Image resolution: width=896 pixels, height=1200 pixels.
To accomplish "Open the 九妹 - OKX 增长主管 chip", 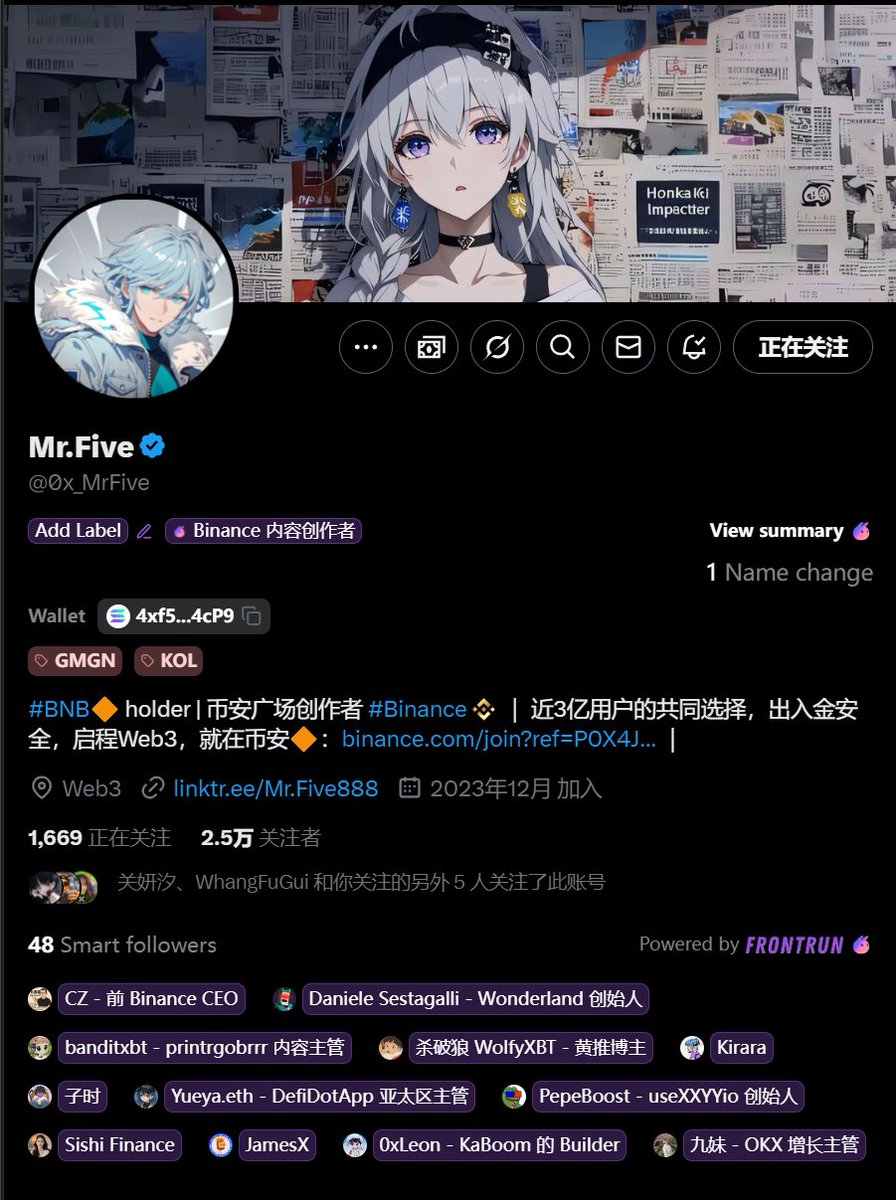I will pyautogui.click(x=773, y=1145).
